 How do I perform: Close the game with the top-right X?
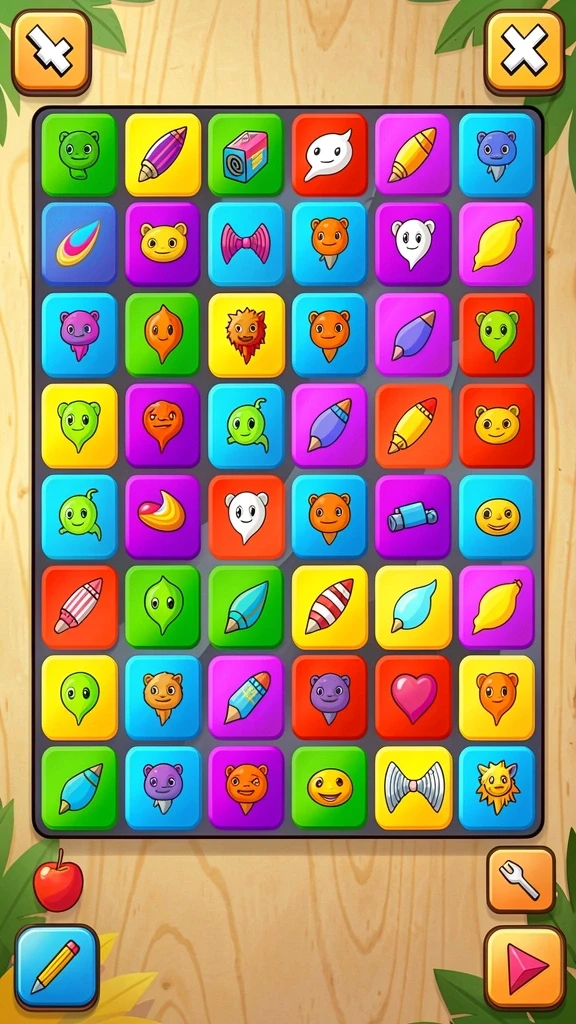[x=524, y=52]
